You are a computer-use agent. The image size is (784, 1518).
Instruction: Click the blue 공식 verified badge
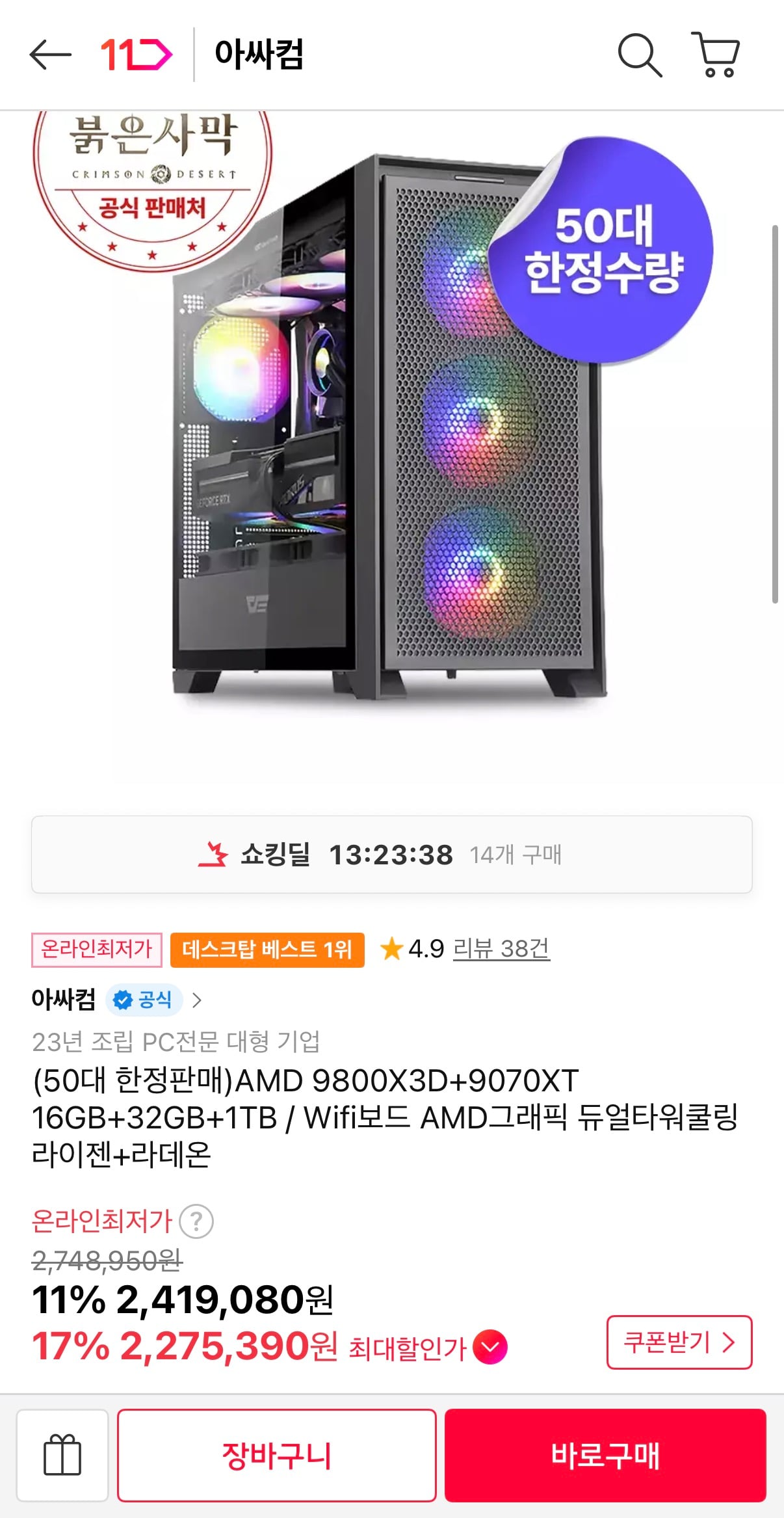point(146,1000)
